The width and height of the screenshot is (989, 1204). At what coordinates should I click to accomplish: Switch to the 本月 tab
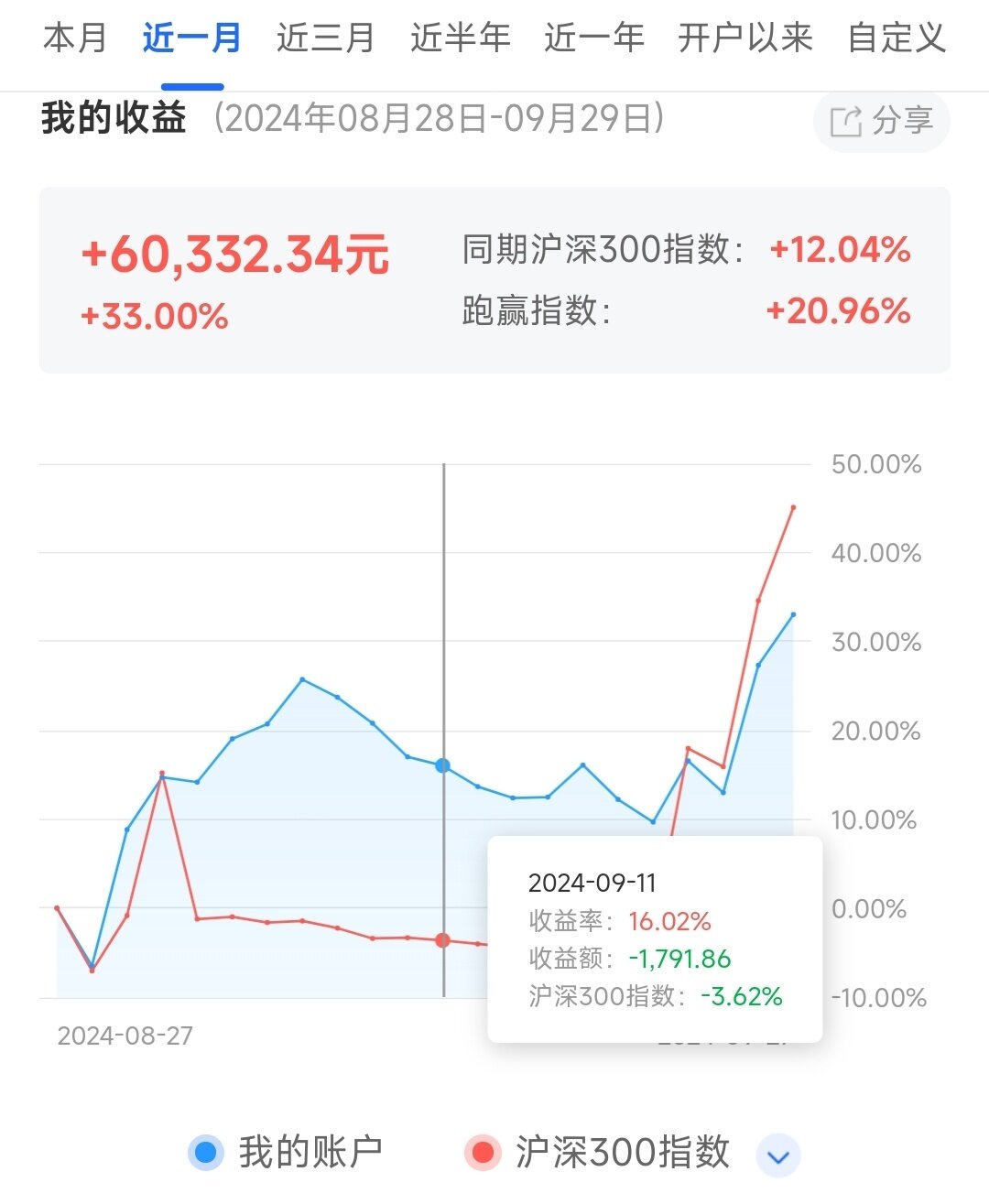[x=75, y=38]
